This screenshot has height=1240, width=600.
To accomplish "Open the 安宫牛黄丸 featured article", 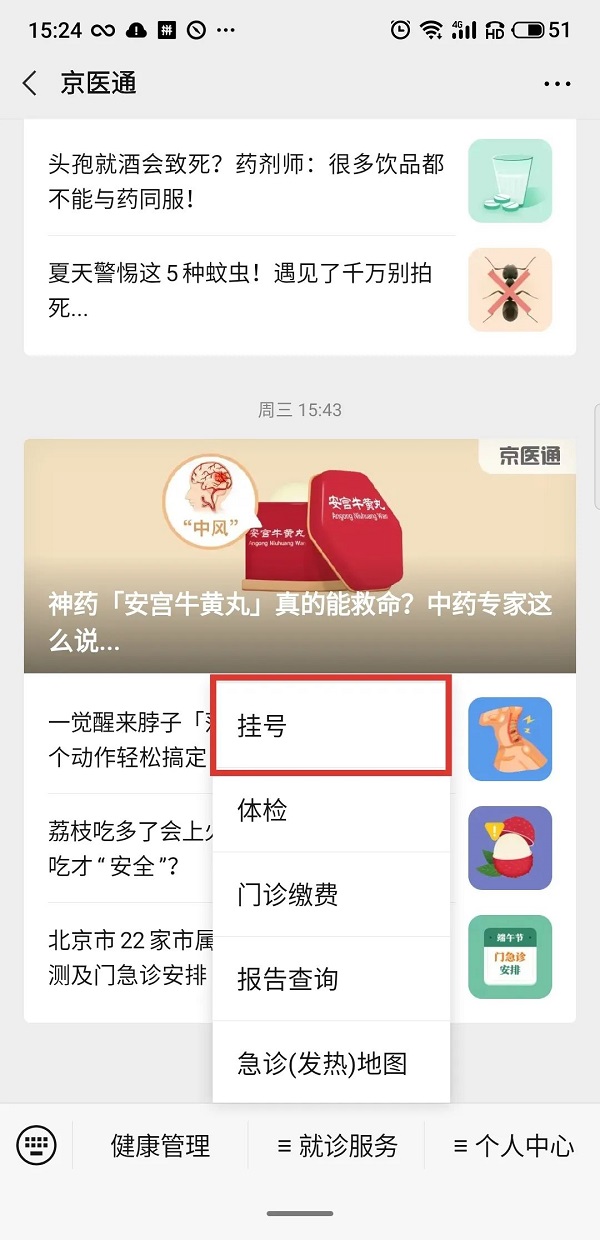I will [x=300, y=556].
